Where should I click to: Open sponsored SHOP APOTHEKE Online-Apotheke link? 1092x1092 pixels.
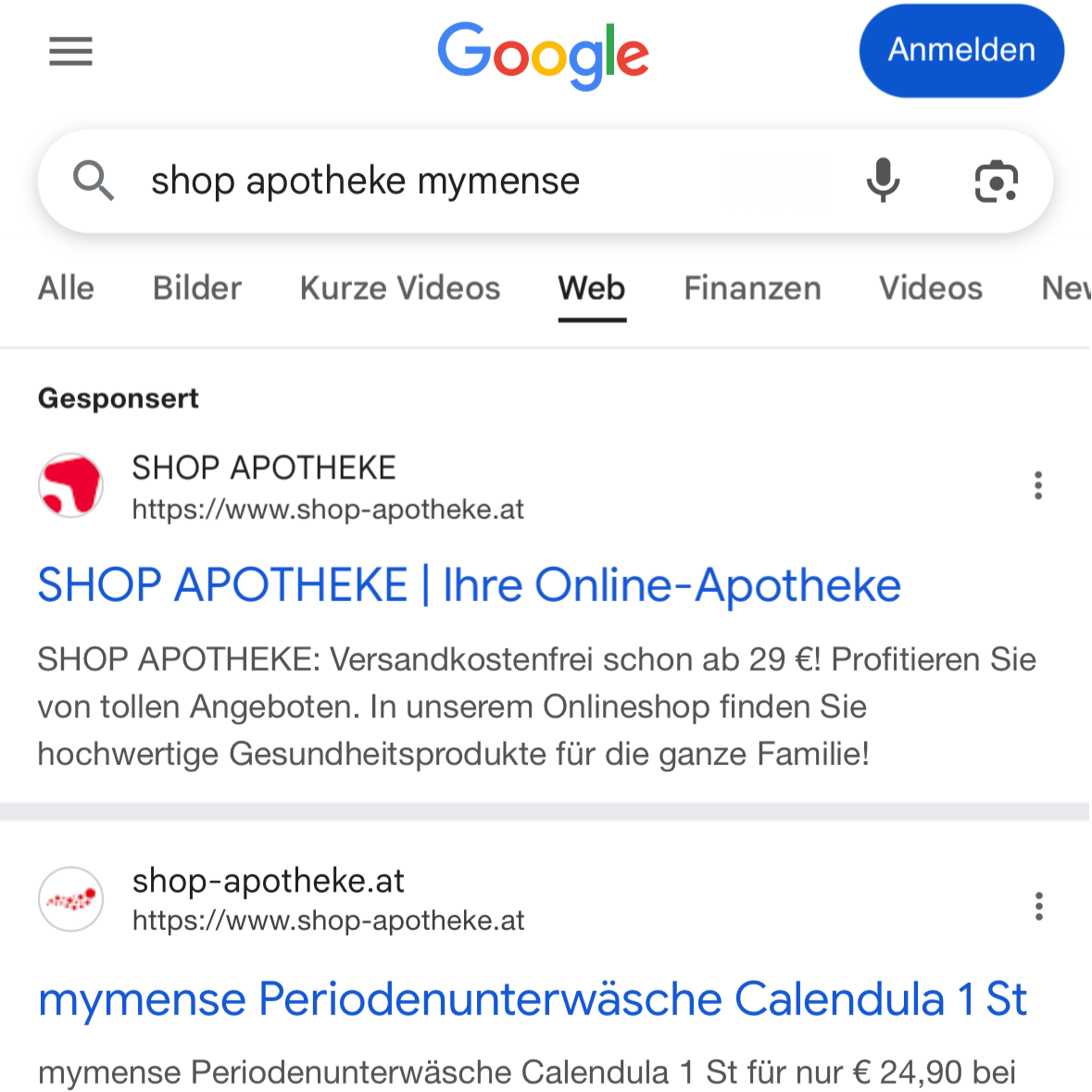469,585
